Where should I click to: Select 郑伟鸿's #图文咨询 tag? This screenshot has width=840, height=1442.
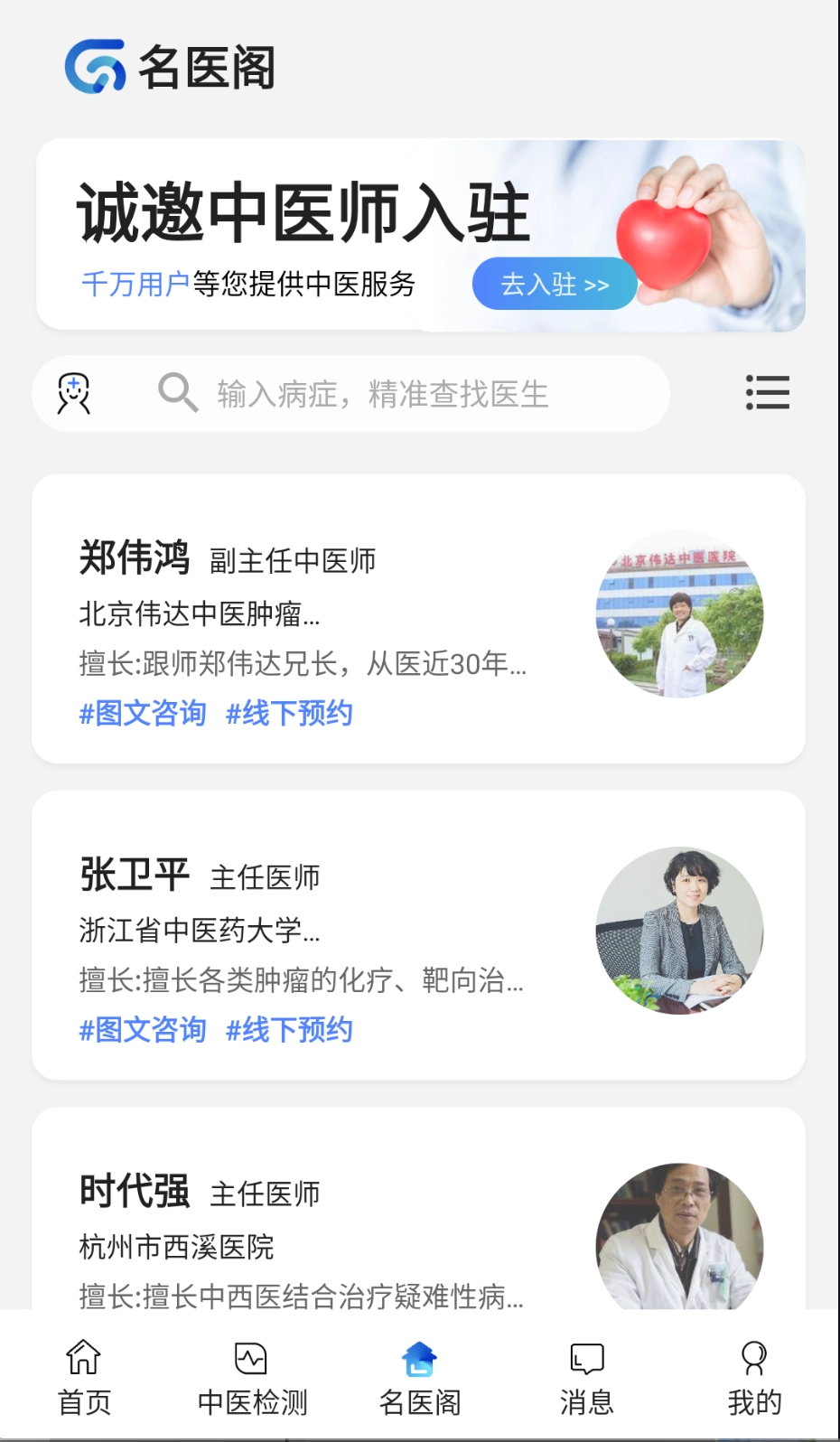(x=143, y=714)
